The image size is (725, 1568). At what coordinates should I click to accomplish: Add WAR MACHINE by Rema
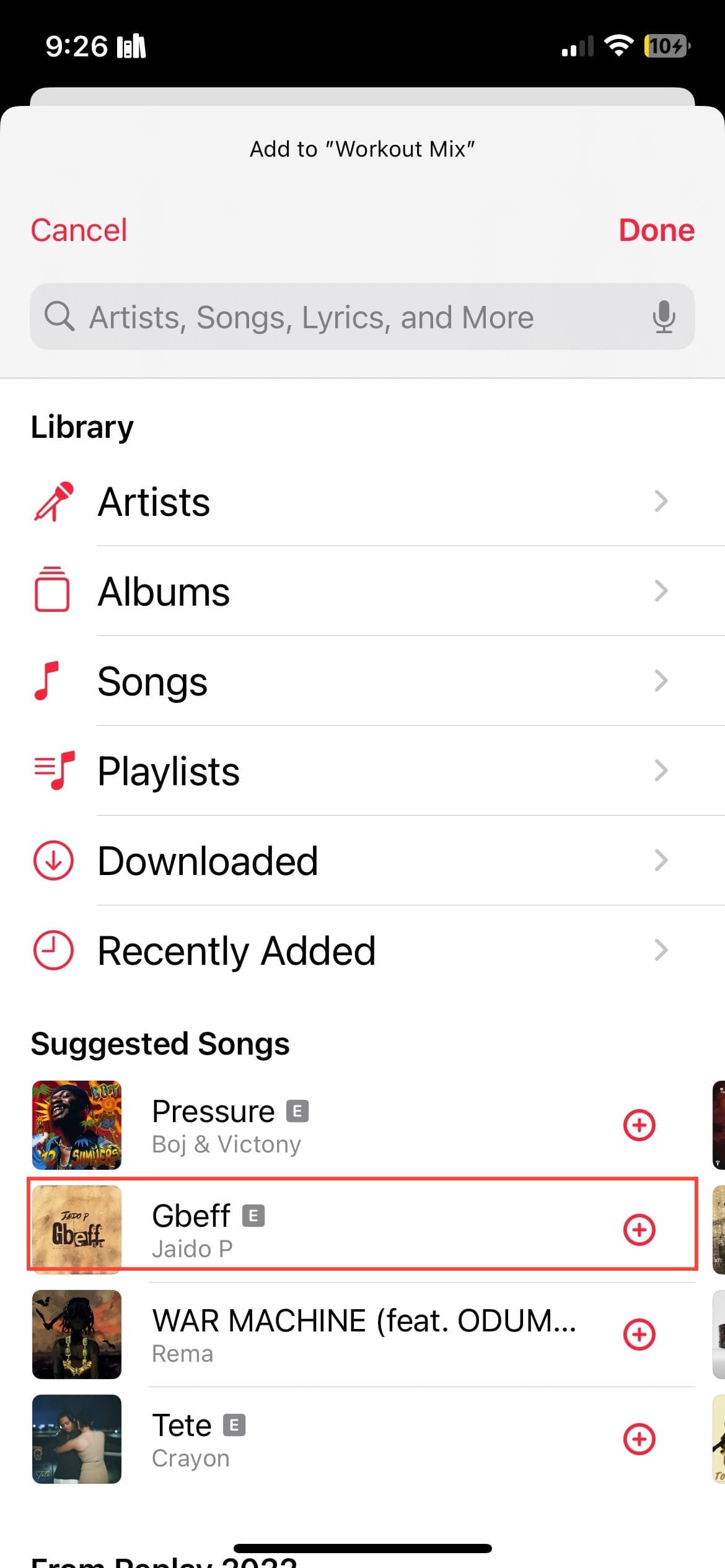point(639,1335)
